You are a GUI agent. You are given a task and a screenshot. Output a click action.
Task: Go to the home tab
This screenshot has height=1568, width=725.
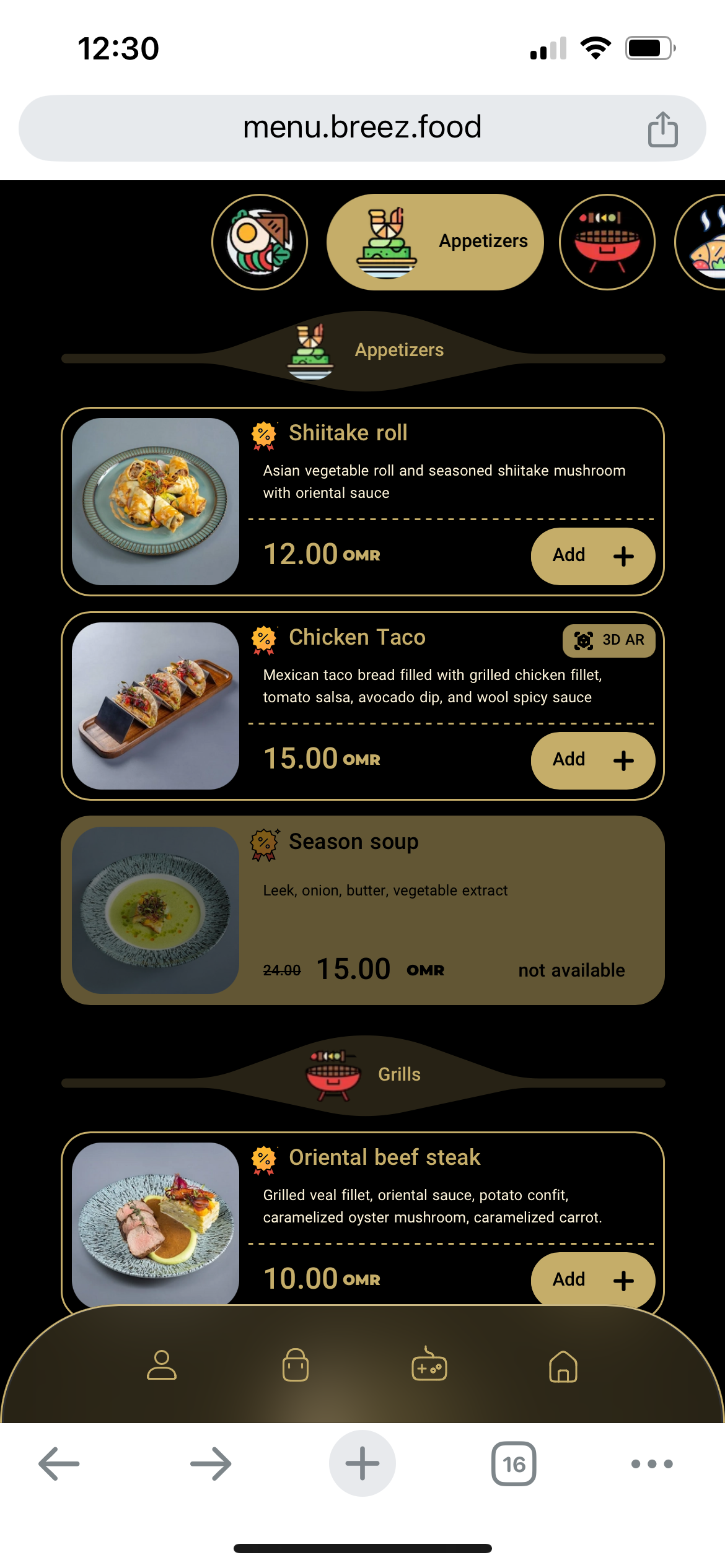pos(563,1365)
